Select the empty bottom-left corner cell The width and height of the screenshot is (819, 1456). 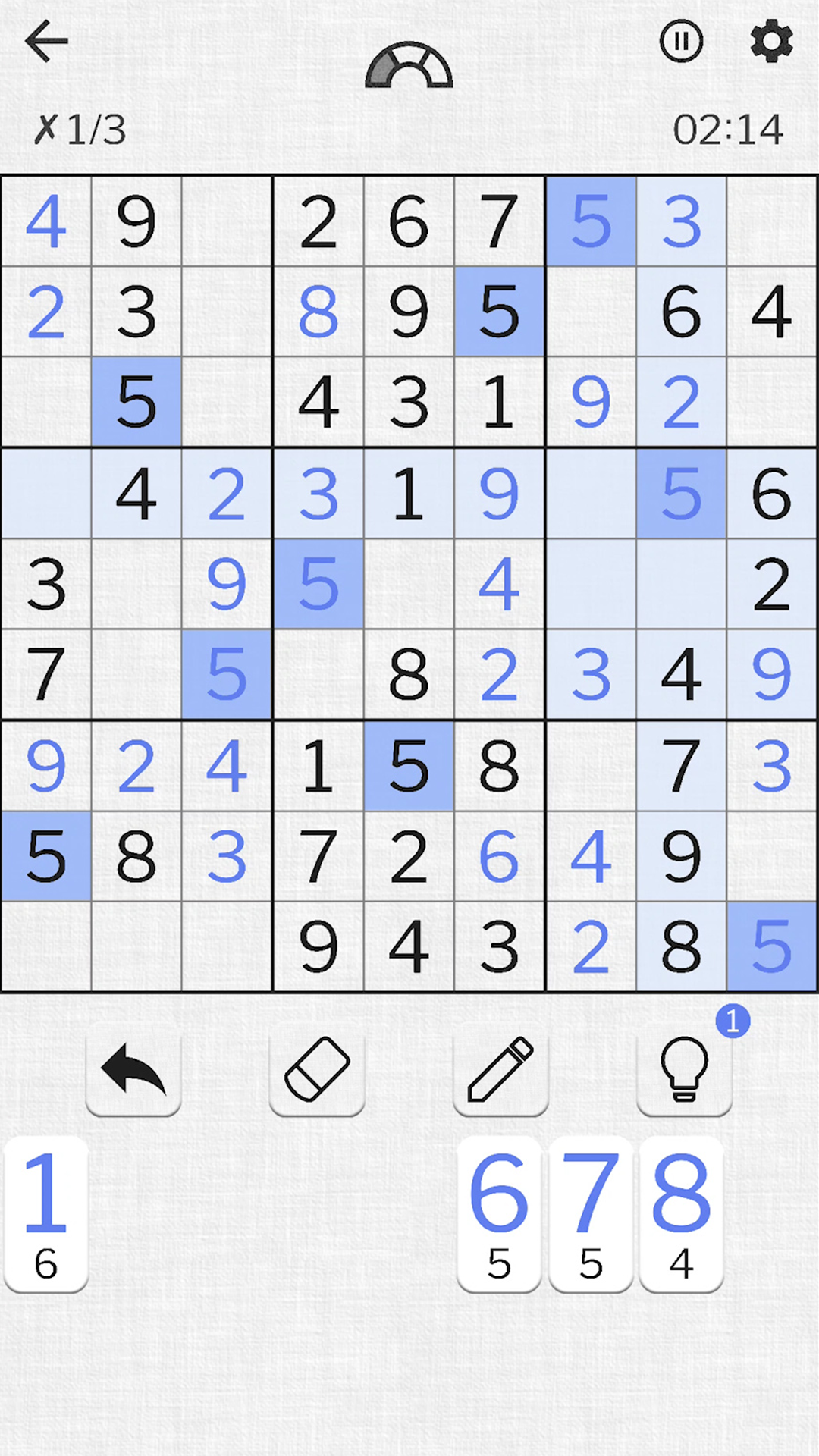pyautogui.click(x=46, y=946)
